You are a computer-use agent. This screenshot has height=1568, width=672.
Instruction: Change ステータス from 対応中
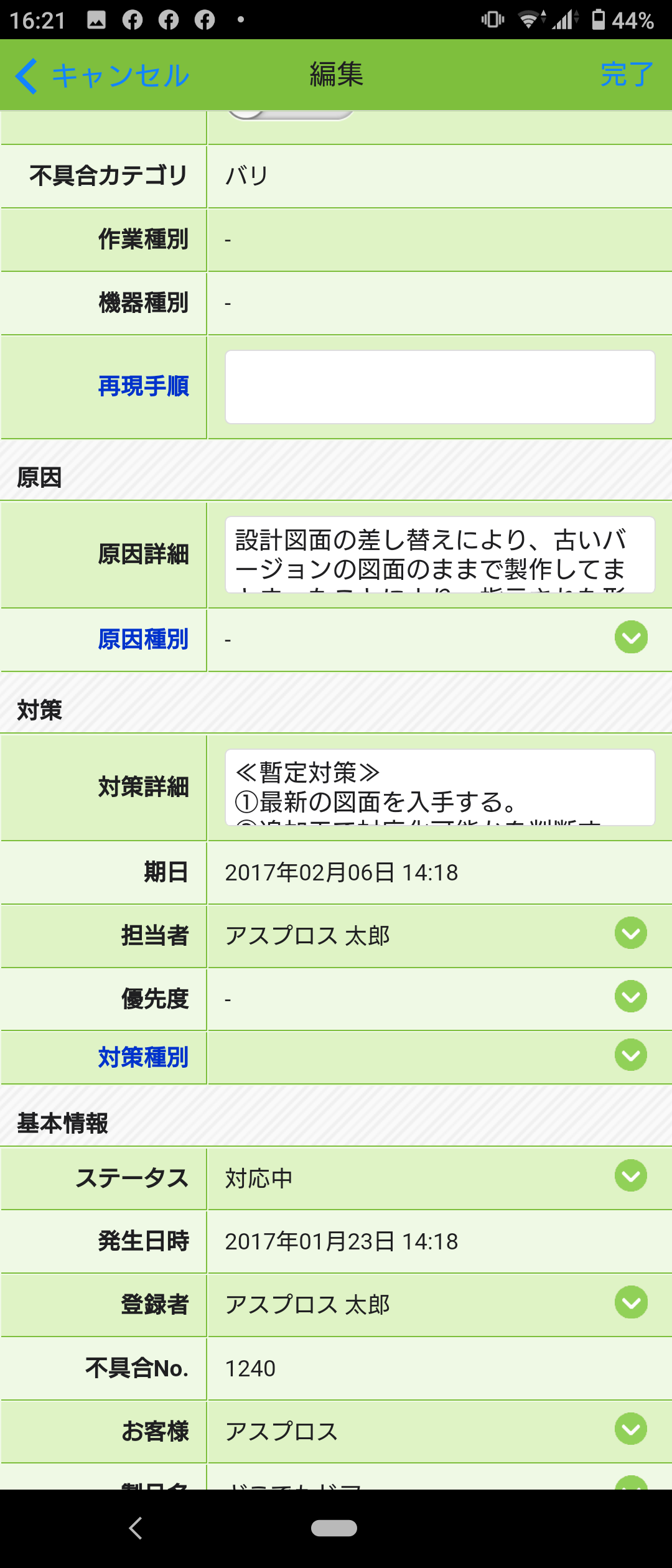point(631,1176)
